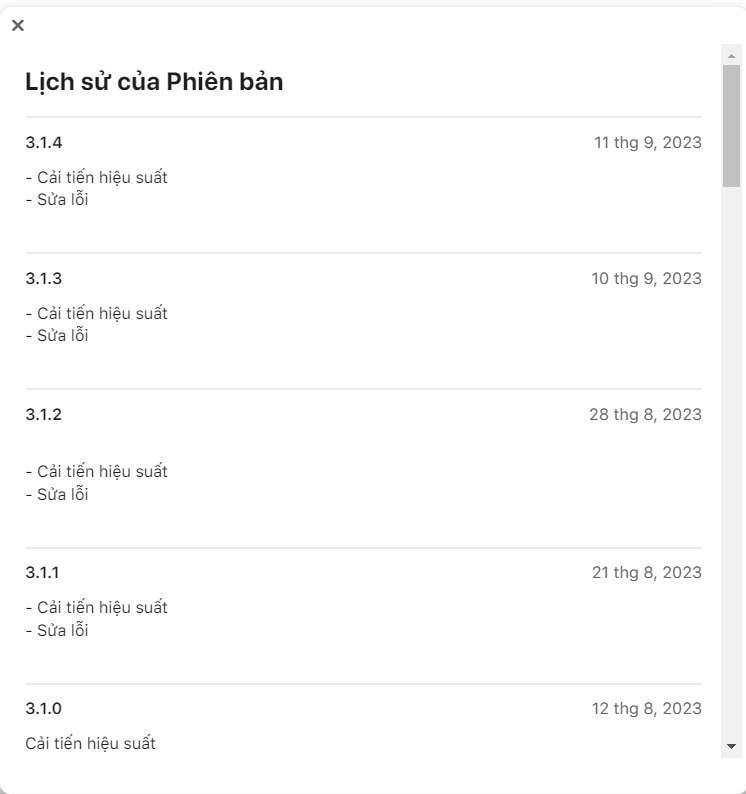The height and width of the screenshot is (794, 746).
Task: Select version 3.1.1 entry
Action: (x=41, y=572)
